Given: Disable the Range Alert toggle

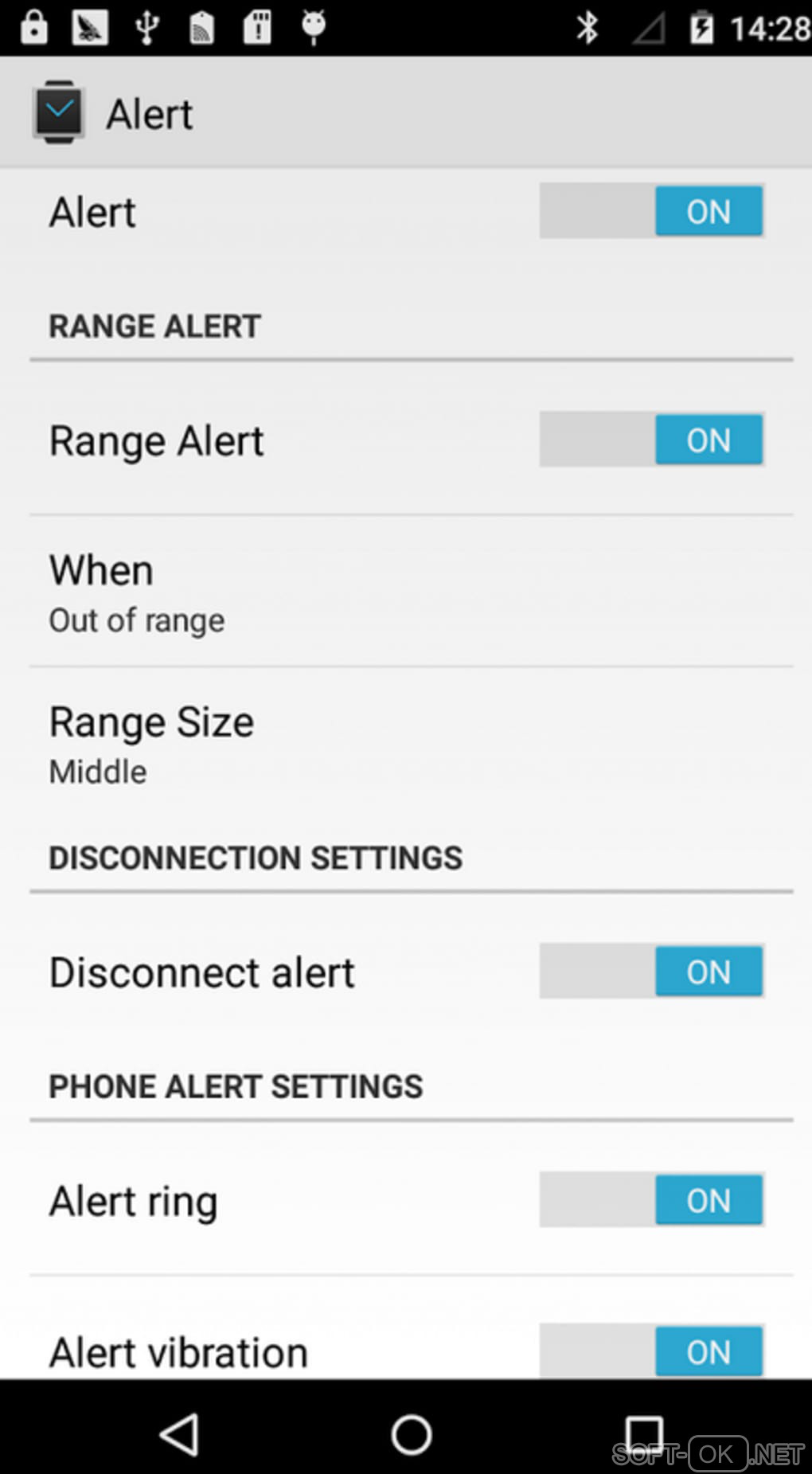Looking at the screenshot, I should click(651, 440).
